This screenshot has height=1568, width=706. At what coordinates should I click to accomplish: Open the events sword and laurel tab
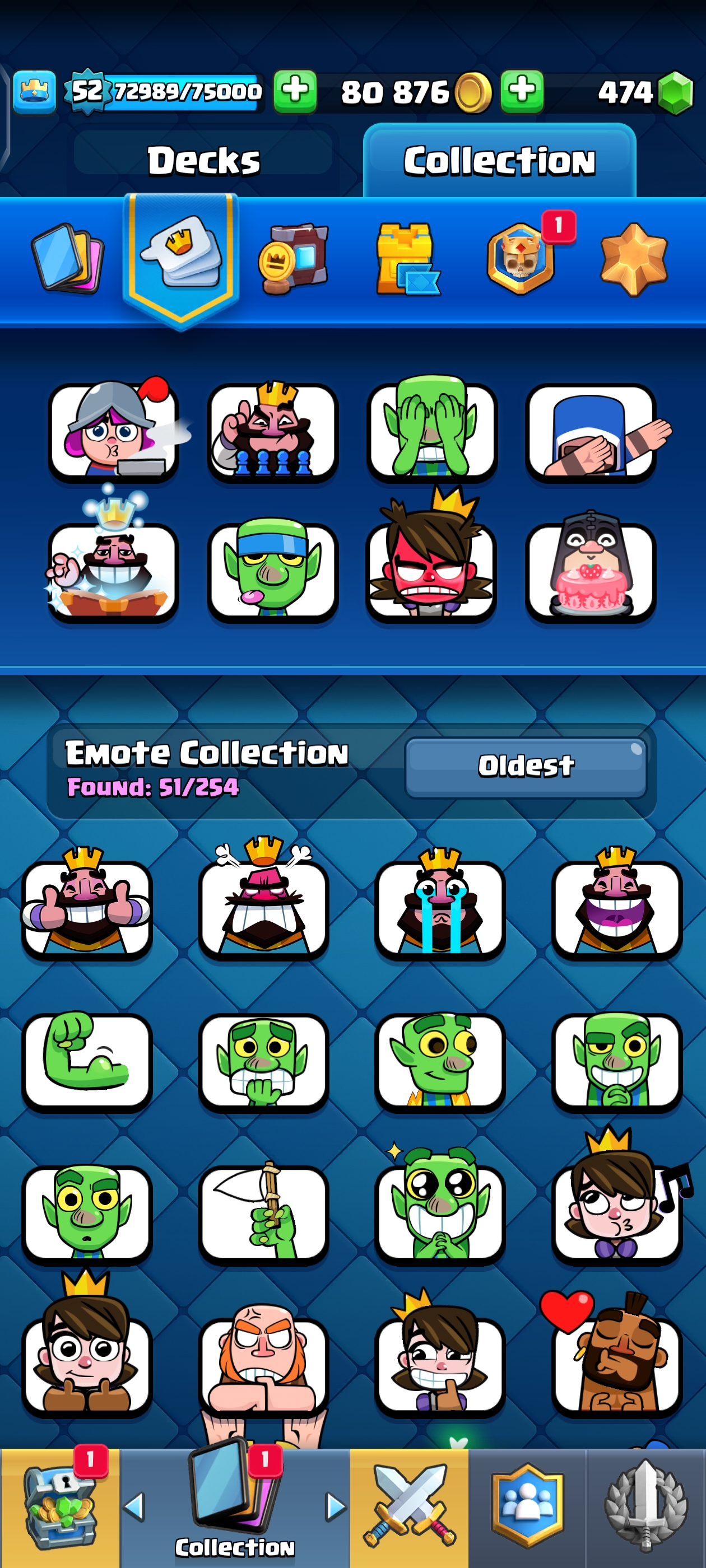tap(645, 1506)
